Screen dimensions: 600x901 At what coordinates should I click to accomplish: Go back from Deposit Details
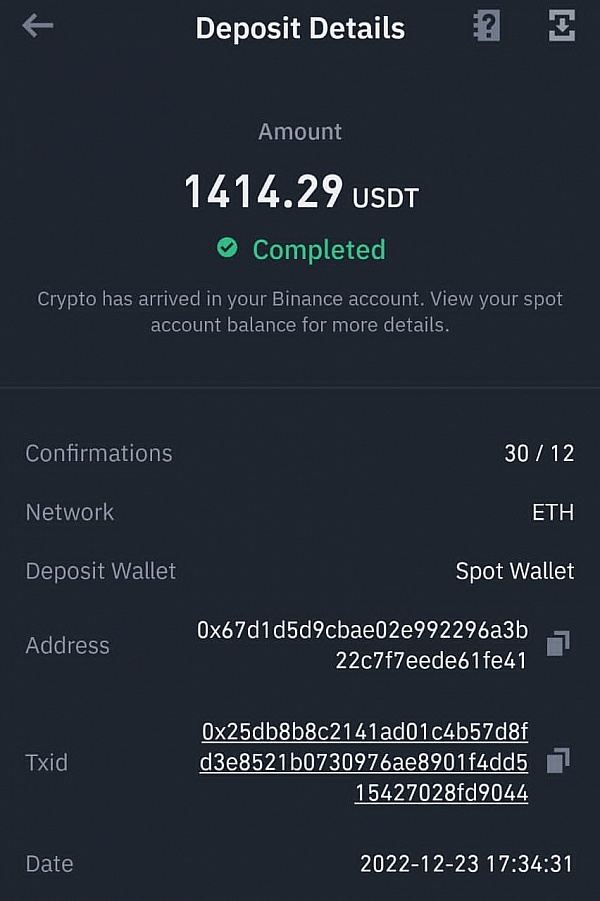[38, 27]
